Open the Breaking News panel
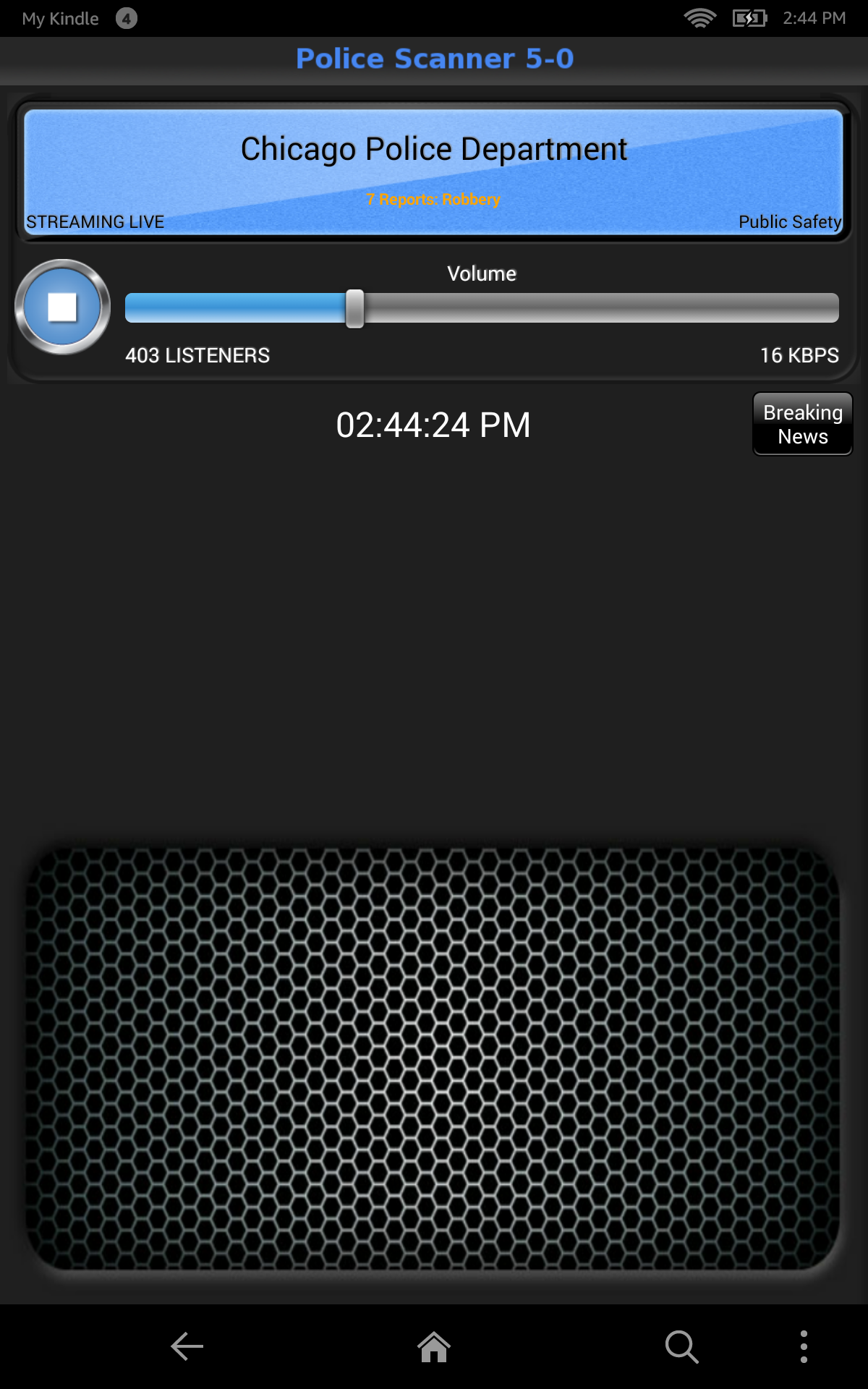This screenshot has height=1389, width=868. [x=802, y=424]
